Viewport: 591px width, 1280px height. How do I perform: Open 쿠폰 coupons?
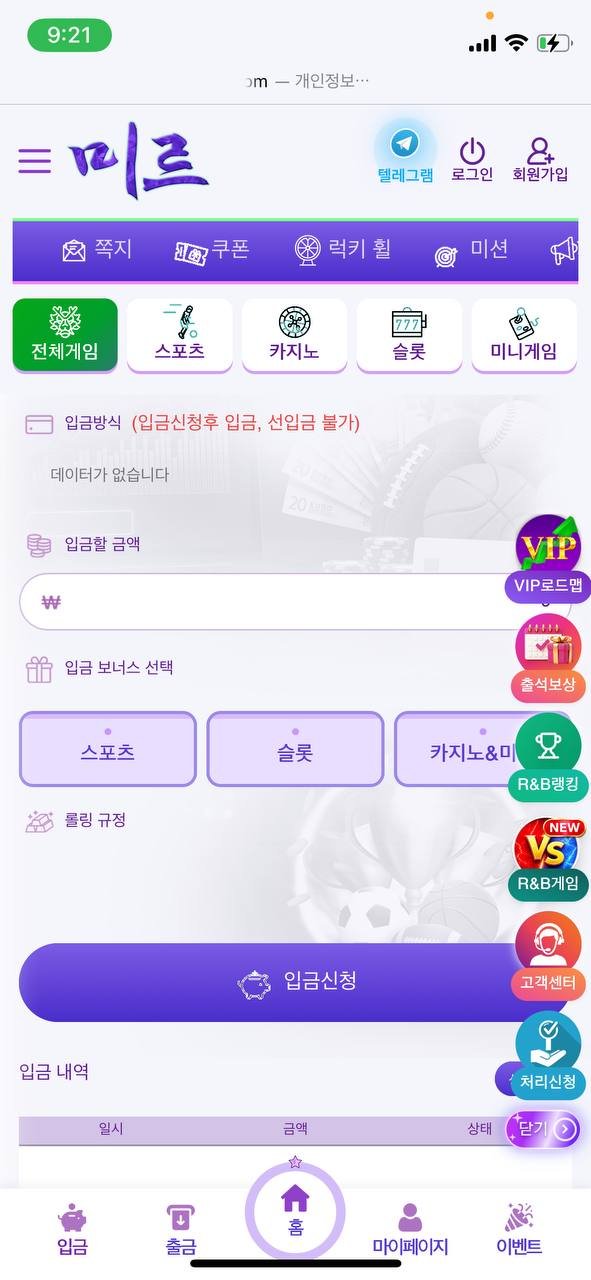212,250
